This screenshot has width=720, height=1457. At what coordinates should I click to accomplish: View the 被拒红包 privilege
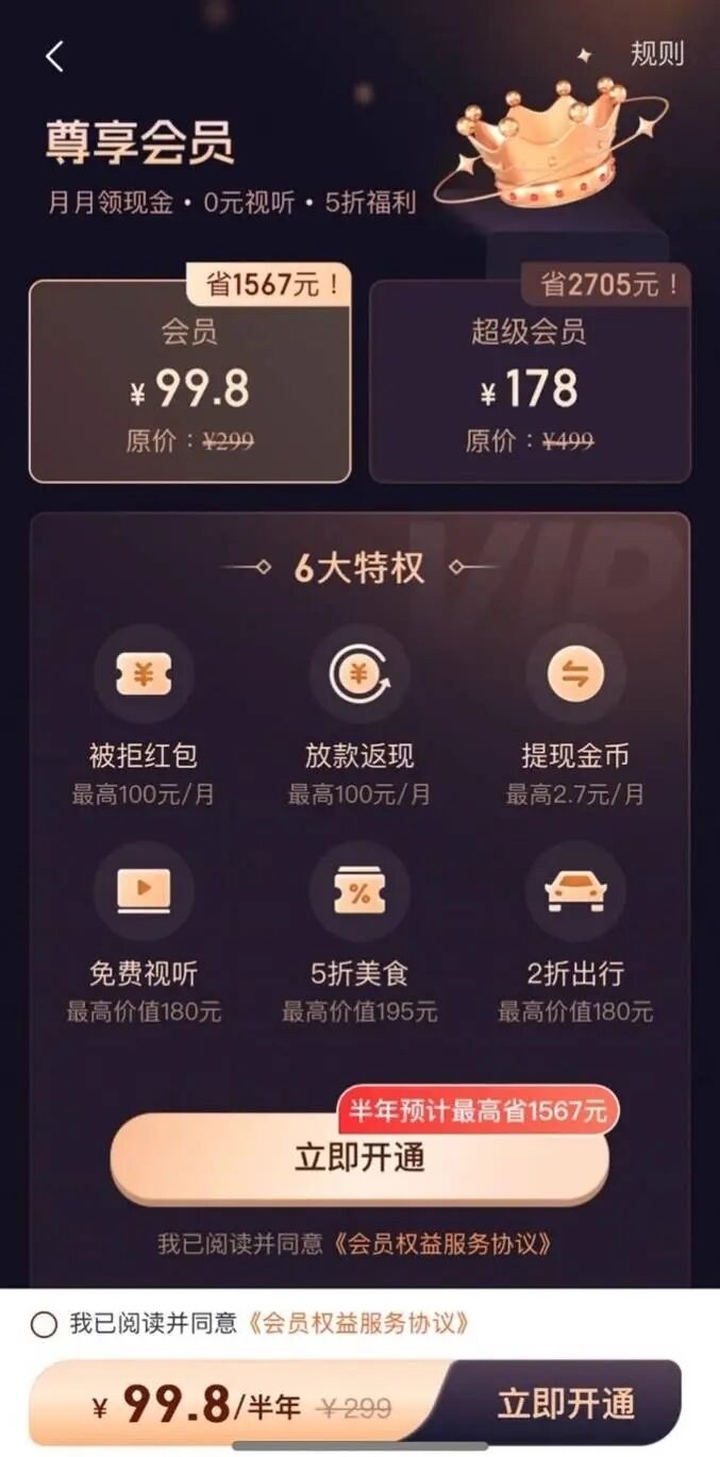[143, 712]
